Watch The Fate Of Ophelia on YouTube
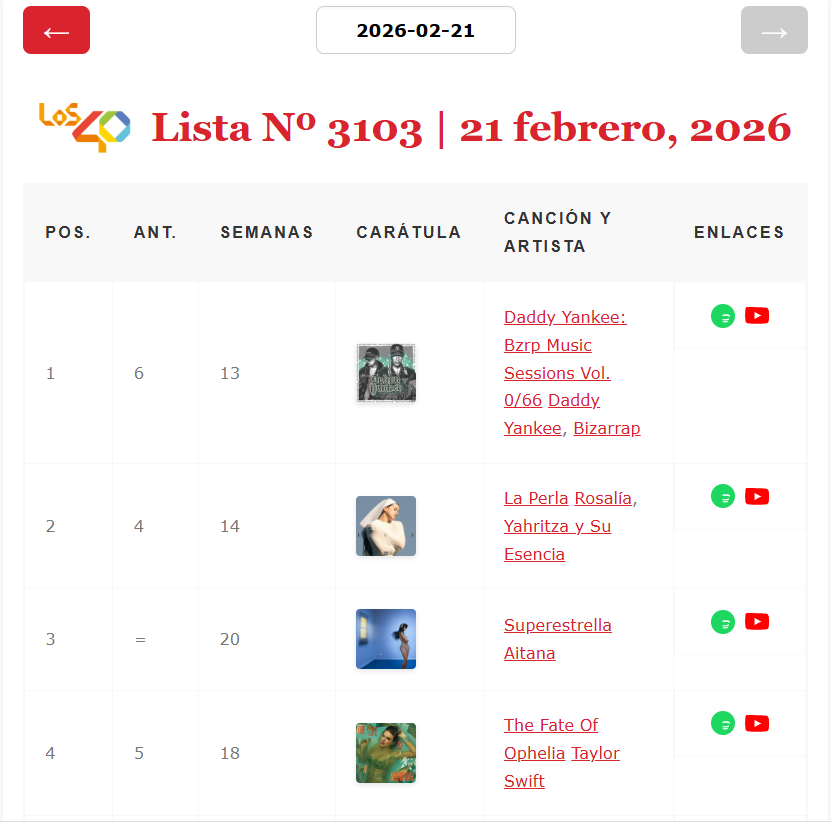This screenshot has height=822, width=831. 757,723
